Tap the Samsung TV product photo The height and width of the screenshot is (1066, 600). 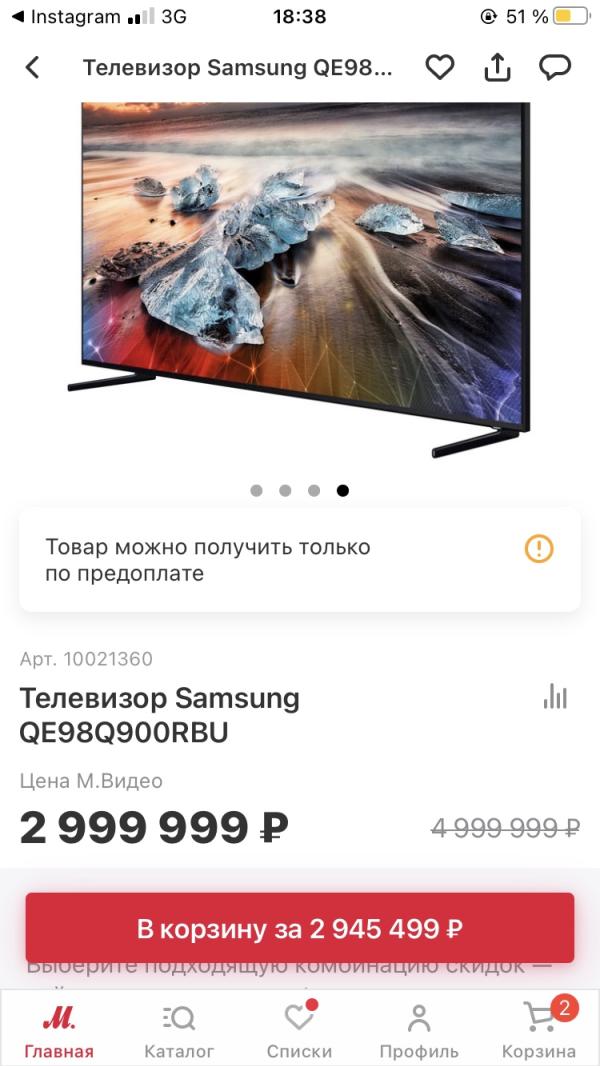(x=300, y=280)
